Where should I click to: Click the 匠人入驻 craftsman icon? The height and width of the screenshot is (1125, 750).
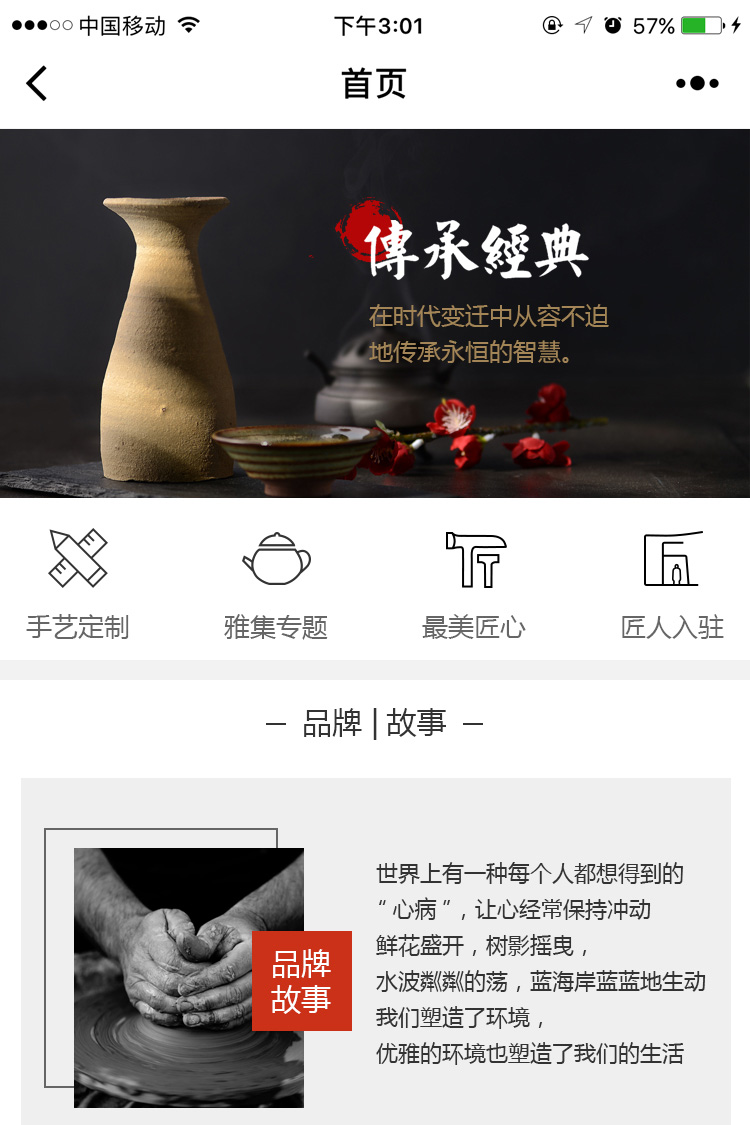click(x=672, y=560)
